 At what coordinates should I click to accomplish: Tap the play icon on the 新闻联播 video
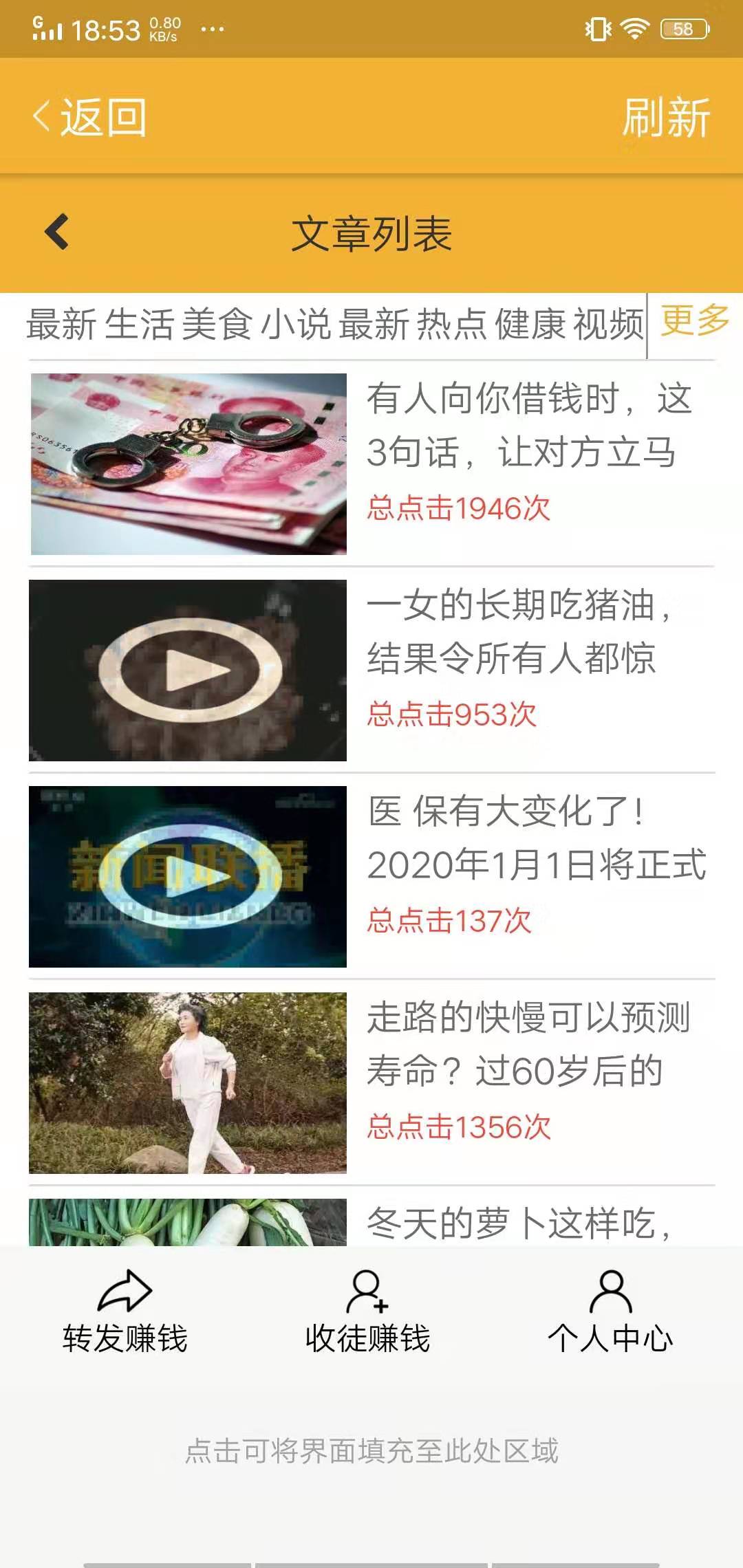pos(189,873)
